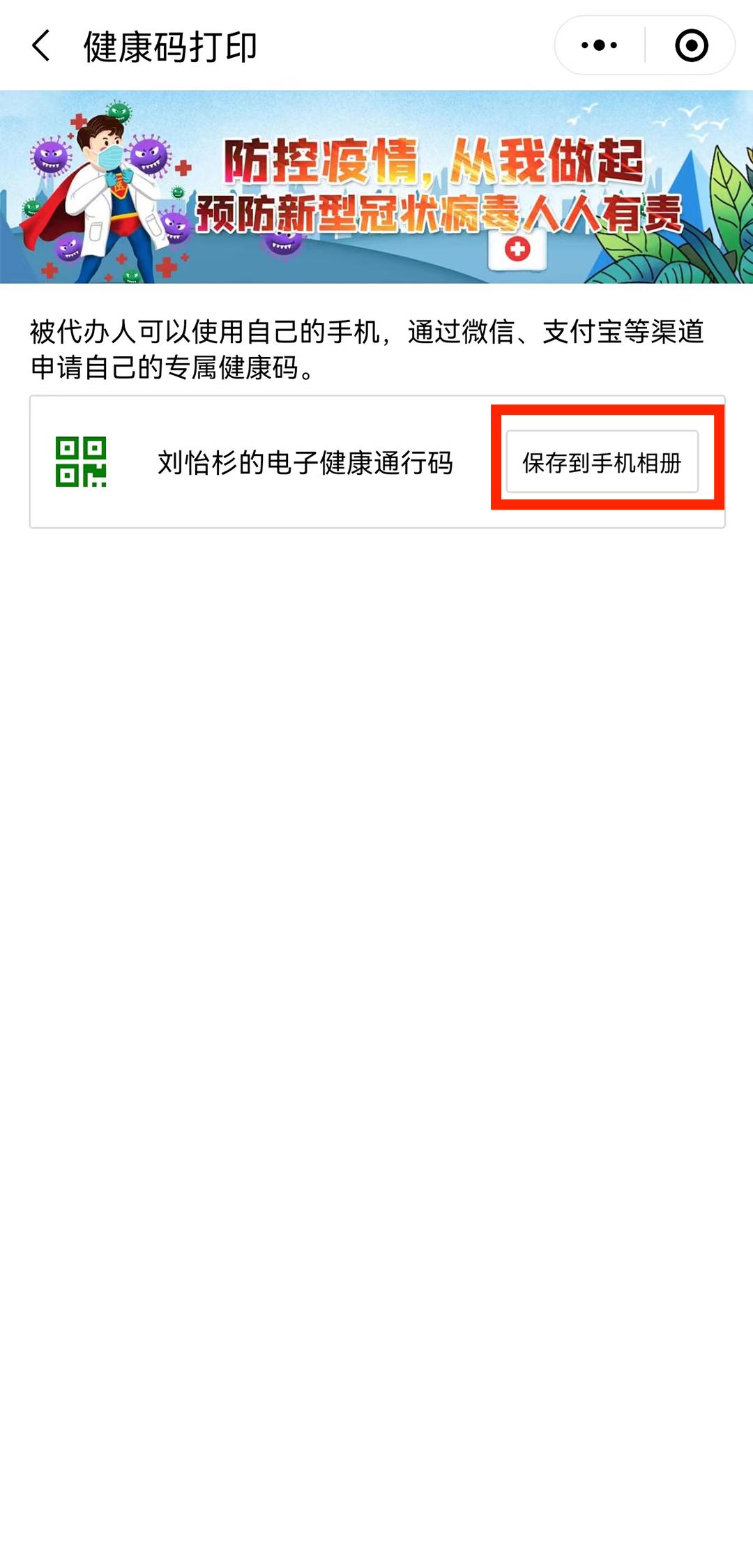
Task: Close the mini program with the circle icon
Action: click(691, 46)
